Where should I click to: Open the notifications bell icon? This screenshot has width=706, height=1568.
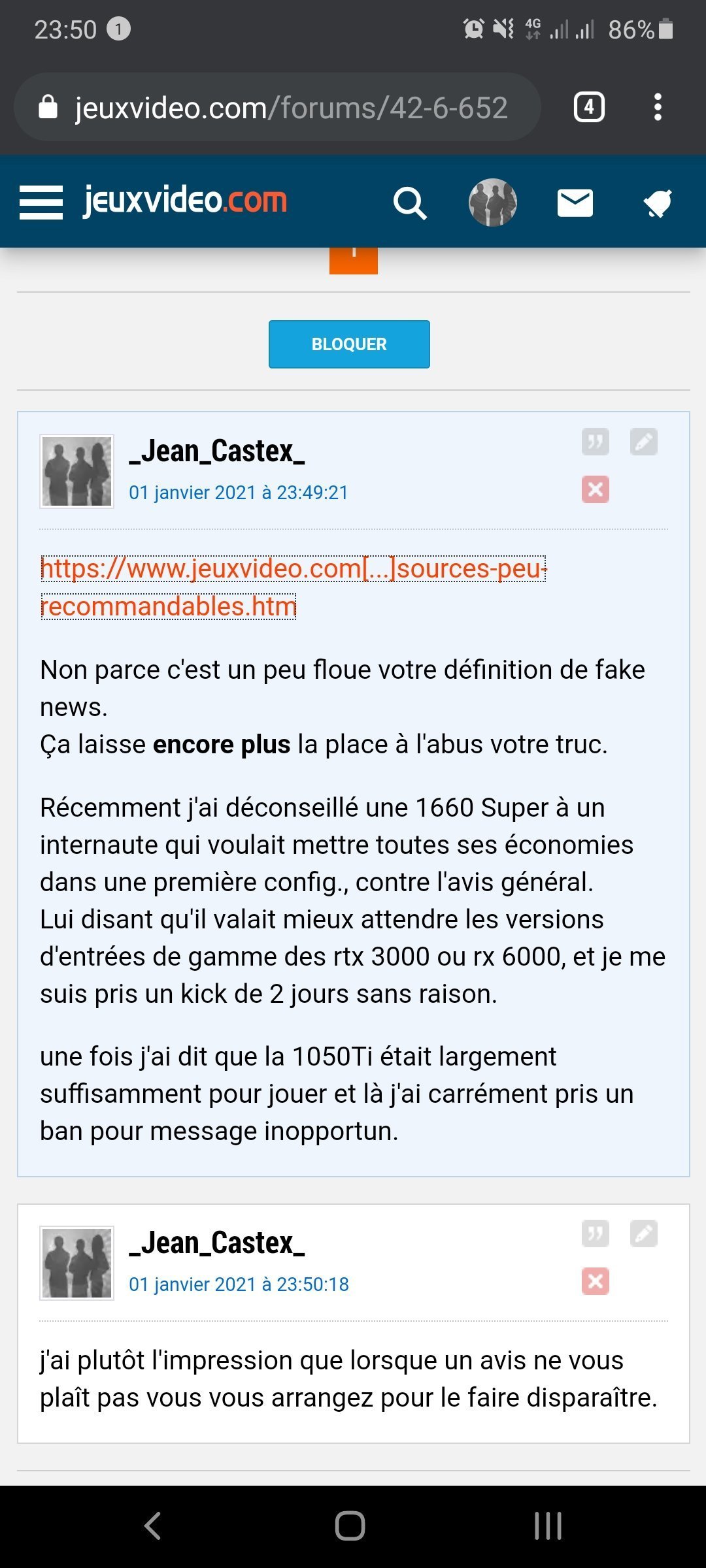pyautogui.click(x=658, y=203)
